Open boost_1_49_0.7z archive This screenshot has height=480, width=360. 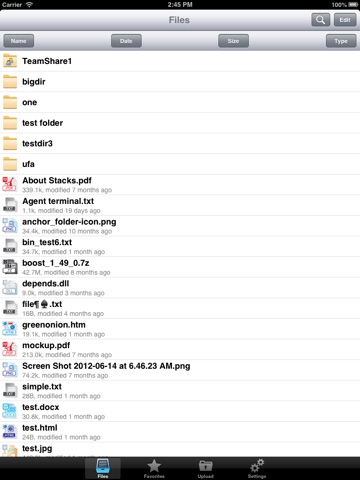point(180,267)
